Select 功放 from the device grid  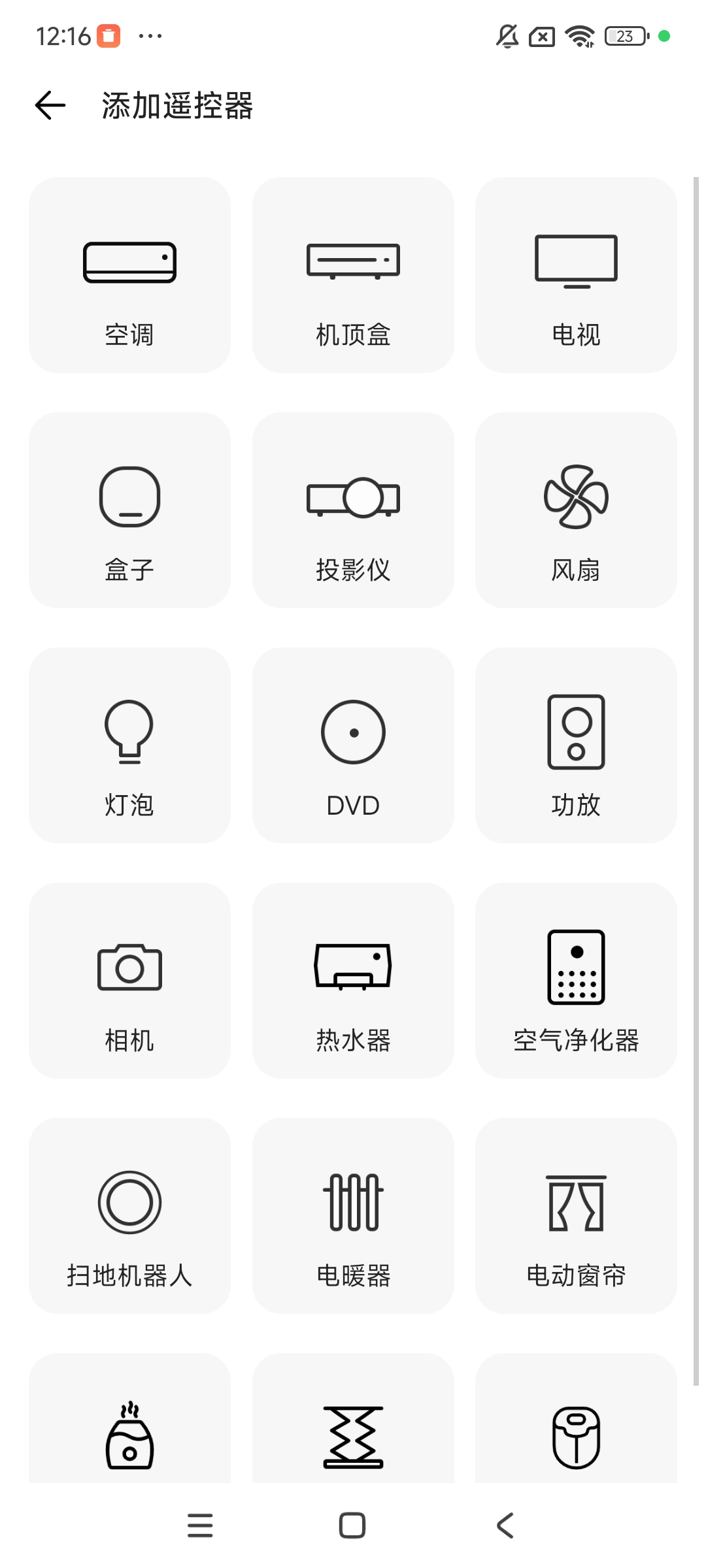click(576, 745)
